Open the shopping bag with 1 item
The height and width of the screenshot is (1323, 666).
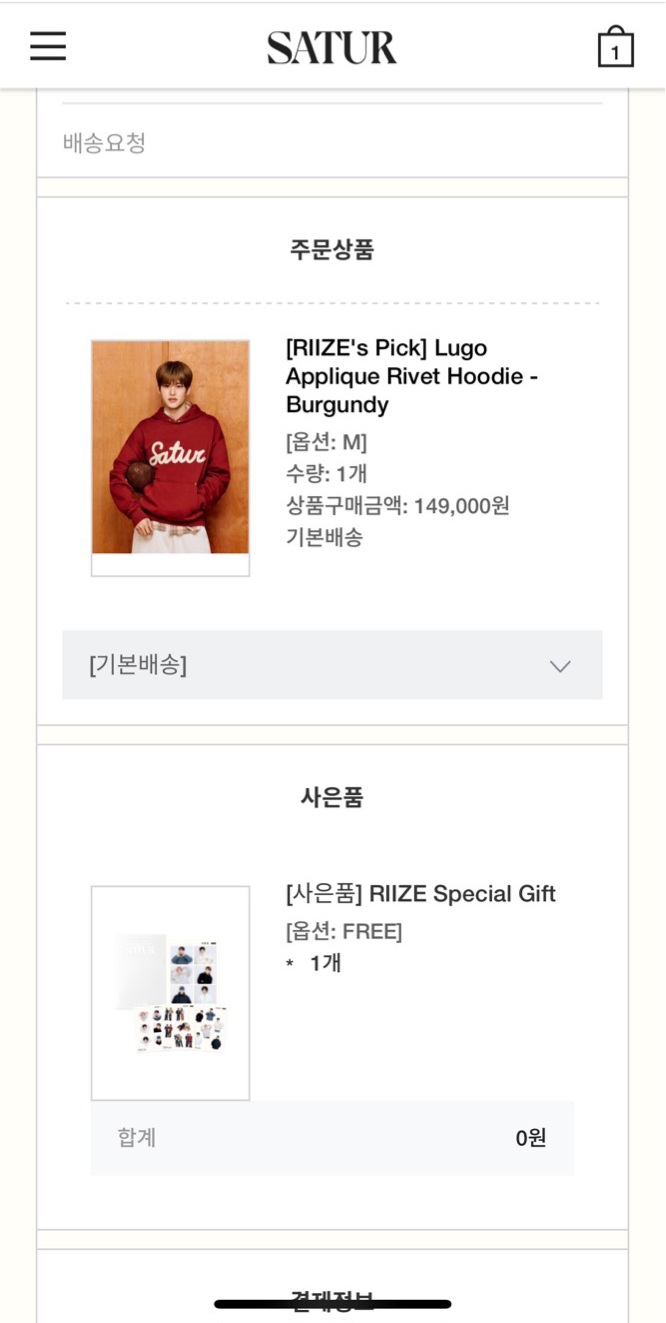pos(615,48)
